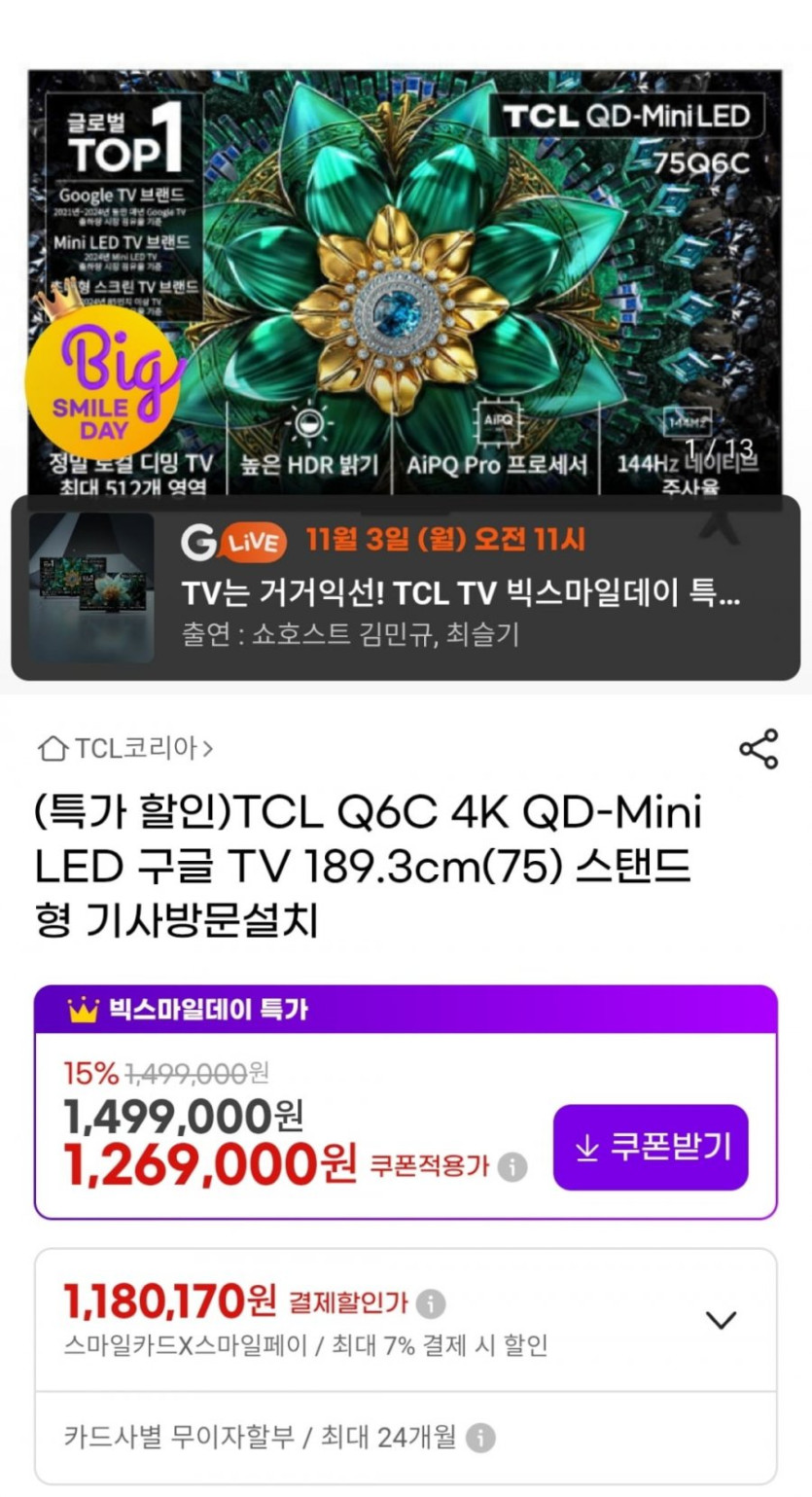
Task: Show info for 쿠폰적용가 price
Action: 513,1166
